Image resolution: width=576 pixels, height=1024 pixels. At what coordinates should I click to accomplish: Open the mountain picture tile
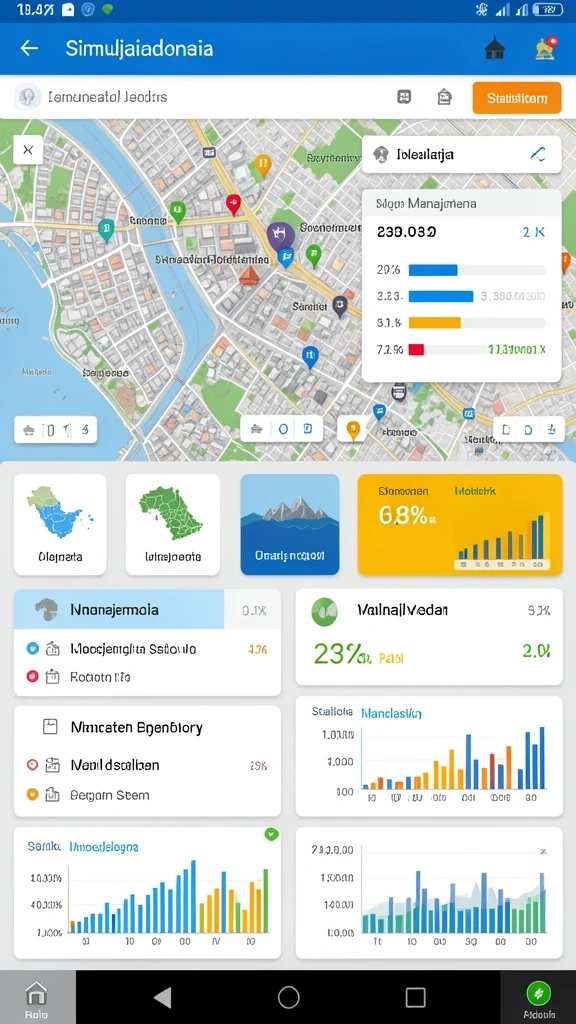290,524
